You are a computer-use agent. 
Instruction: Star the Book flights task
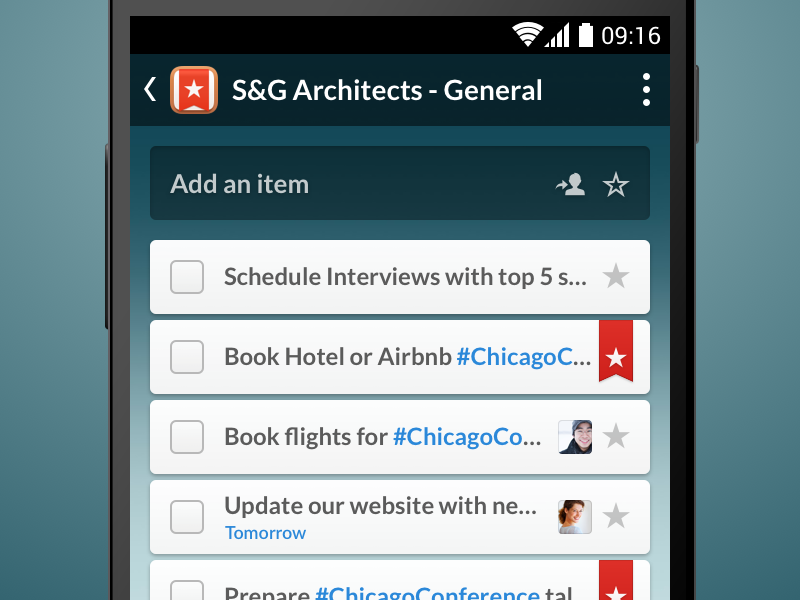tap(616, 437)
